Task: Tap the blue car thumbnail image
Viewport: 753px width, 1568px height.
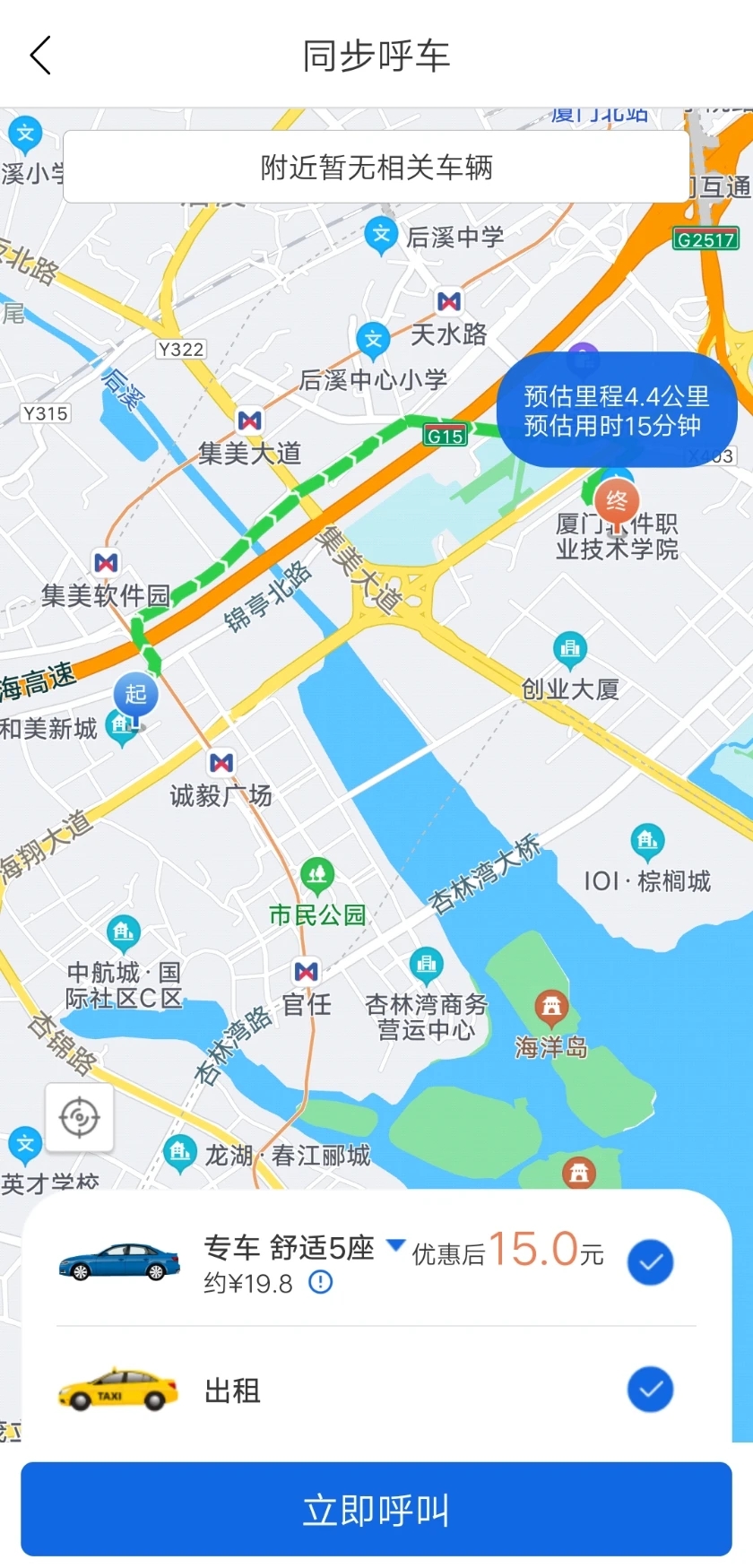Action: tap(117, 1262)
